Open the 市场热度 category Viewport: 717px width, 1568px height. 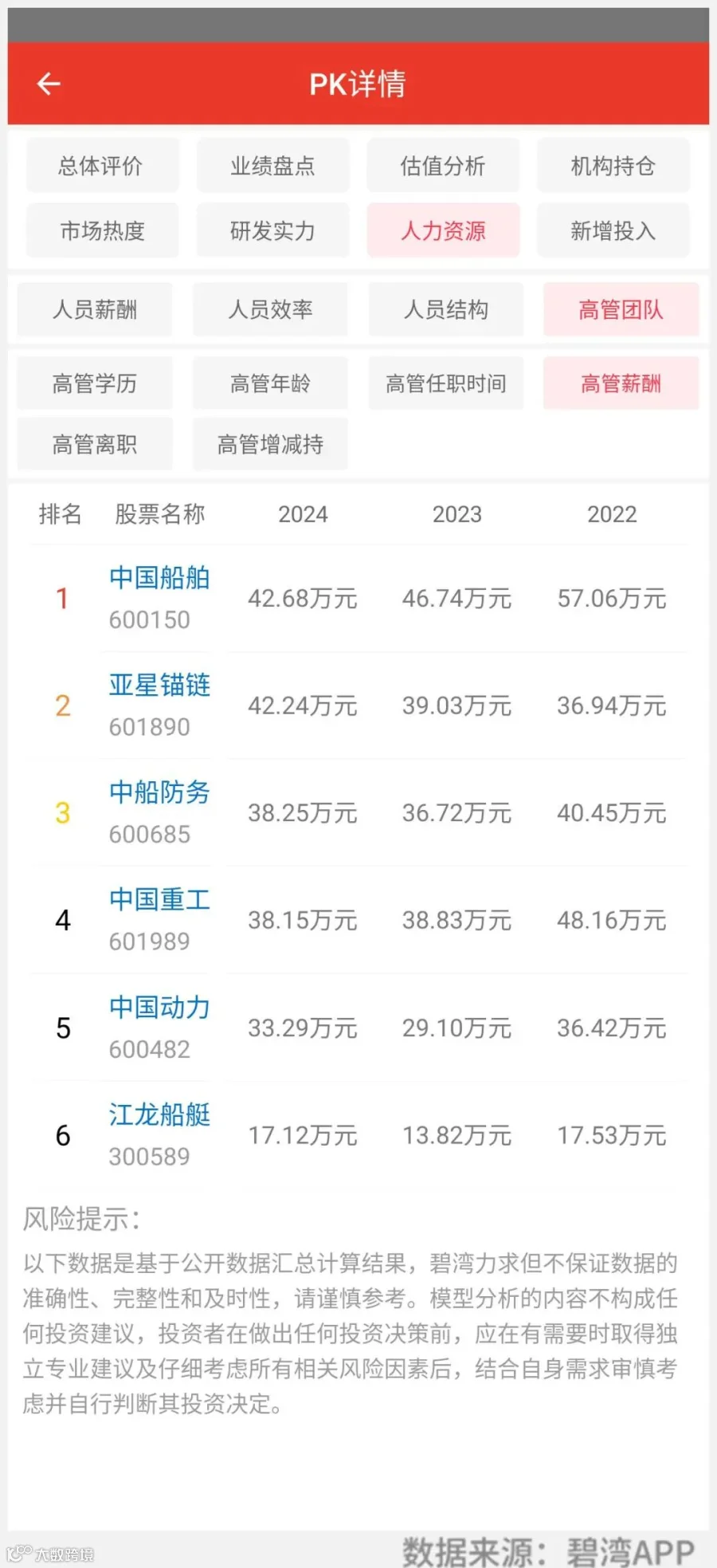click(102, 230)
